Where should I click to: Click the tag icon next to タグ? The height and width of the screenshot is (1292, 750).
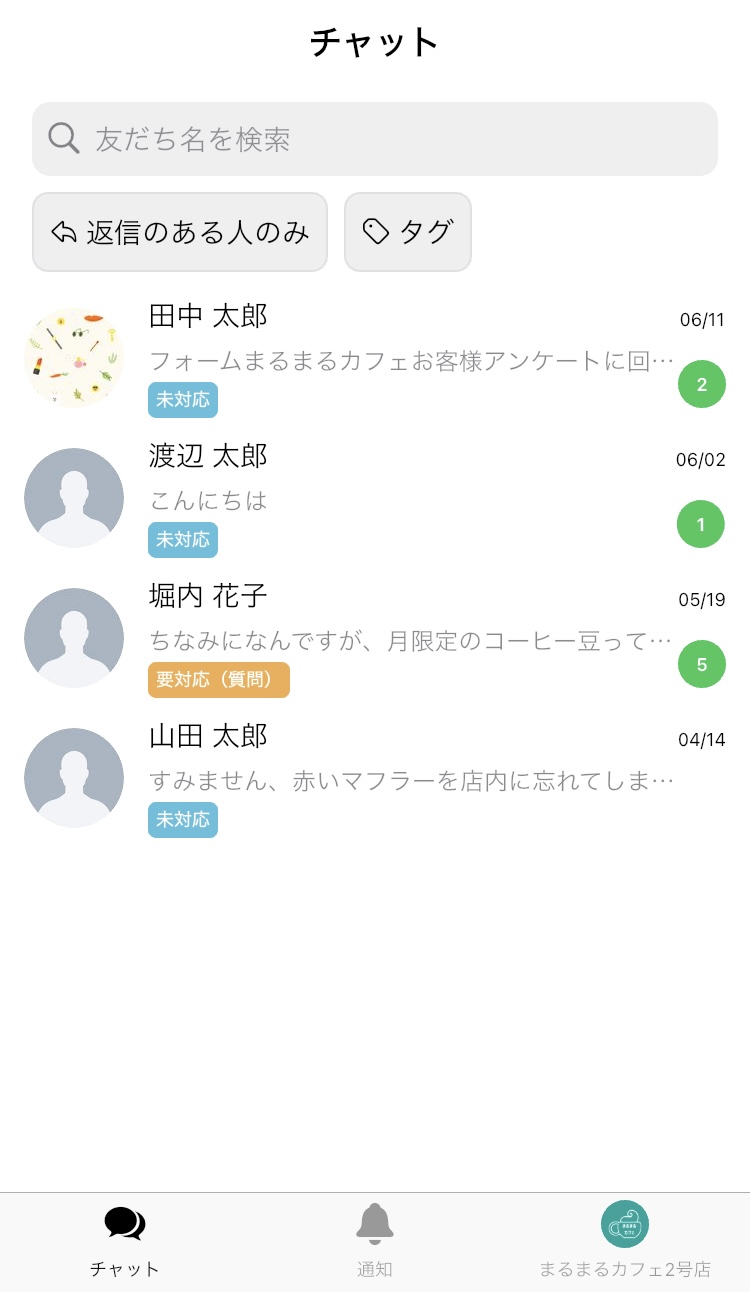pyautogui.click(x=374, y=232)
